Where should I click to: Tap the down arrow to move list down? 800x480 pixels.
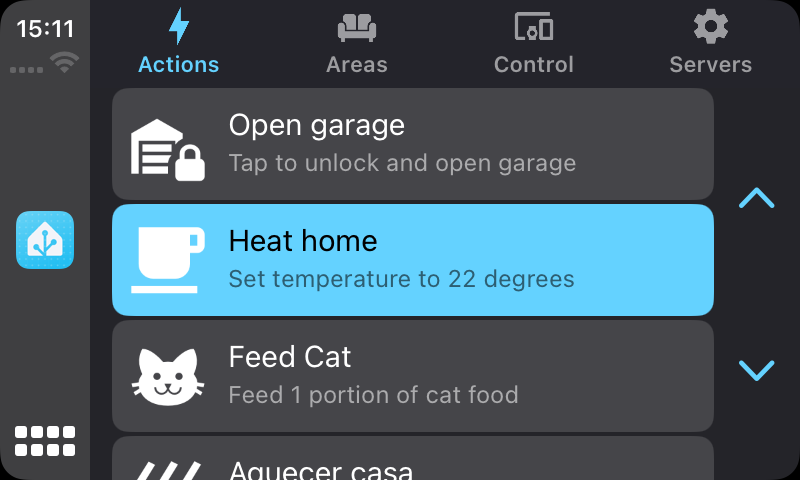[x=756, y=370]
